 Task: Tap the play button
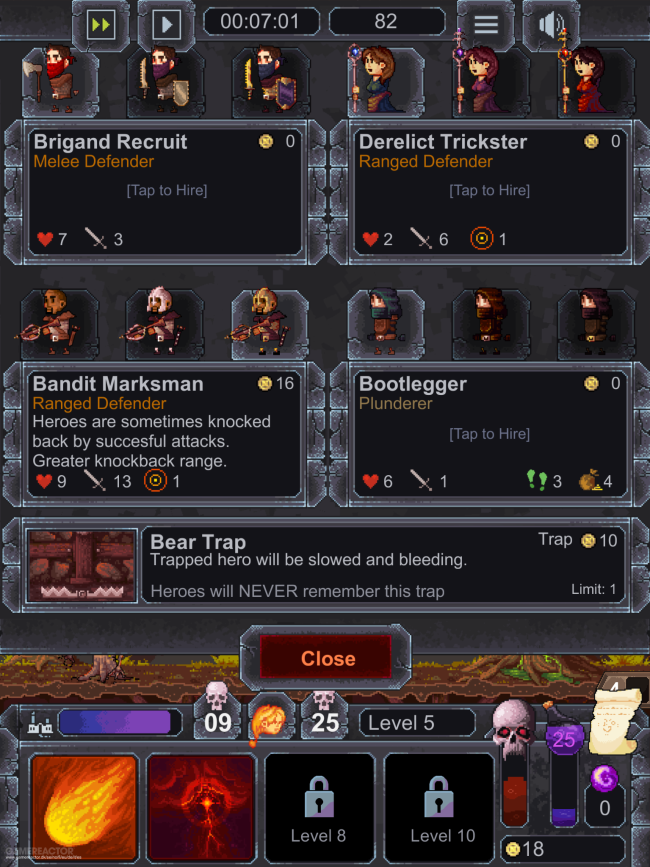click(x=166, y=24)
